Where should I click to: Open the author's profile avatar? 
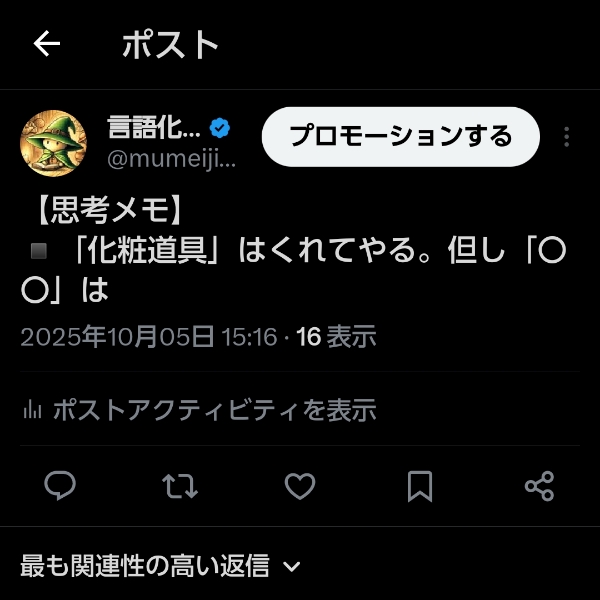(53, 143)
